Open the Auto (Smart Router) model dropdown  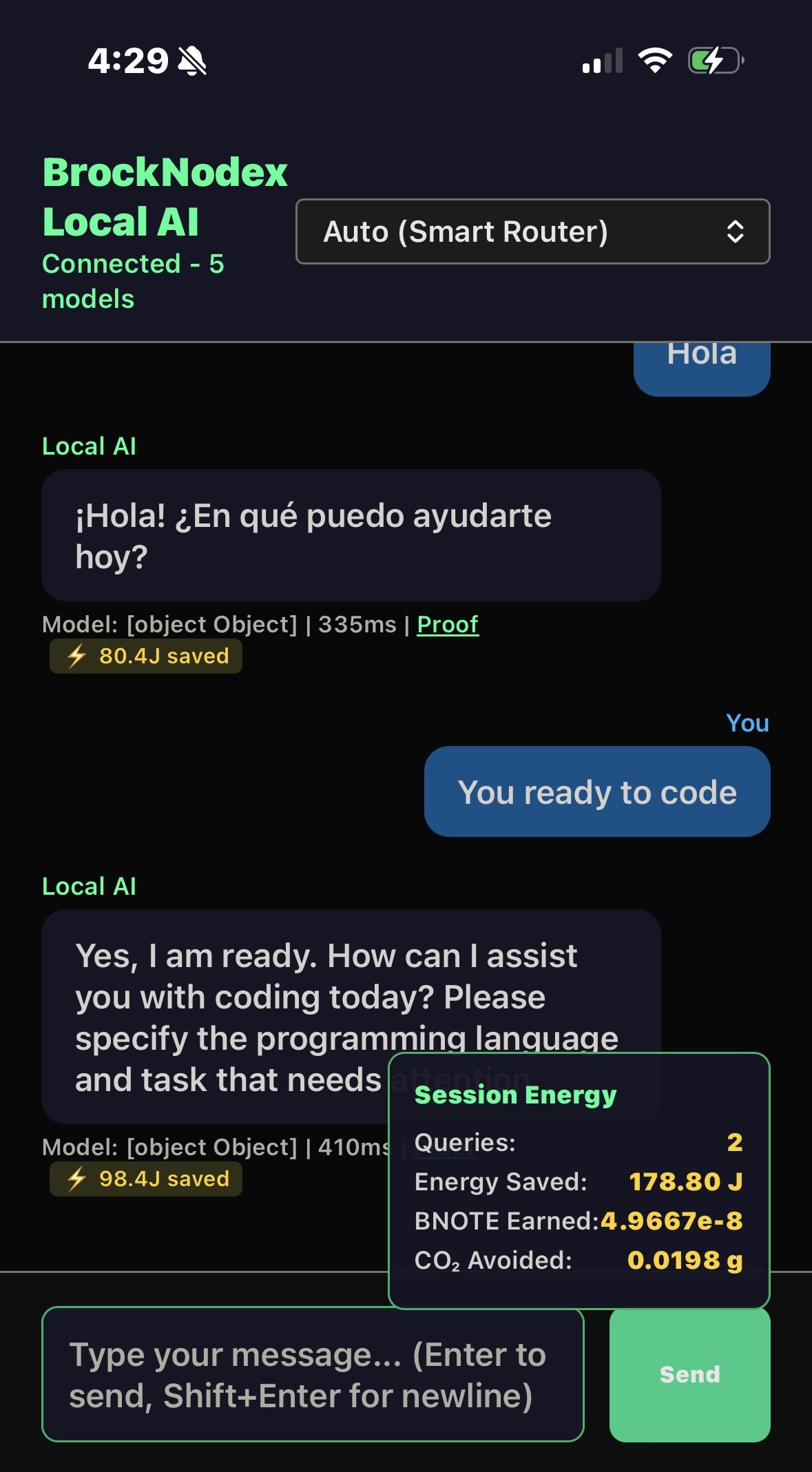532,231
